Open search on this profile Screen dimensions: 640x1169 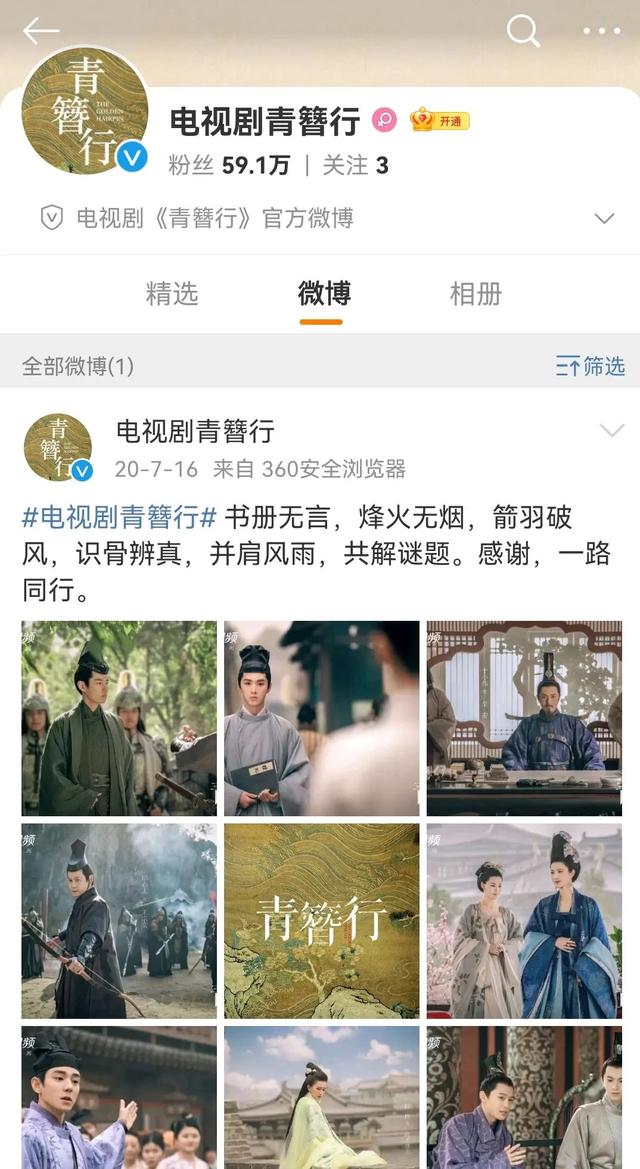(523, 31)
